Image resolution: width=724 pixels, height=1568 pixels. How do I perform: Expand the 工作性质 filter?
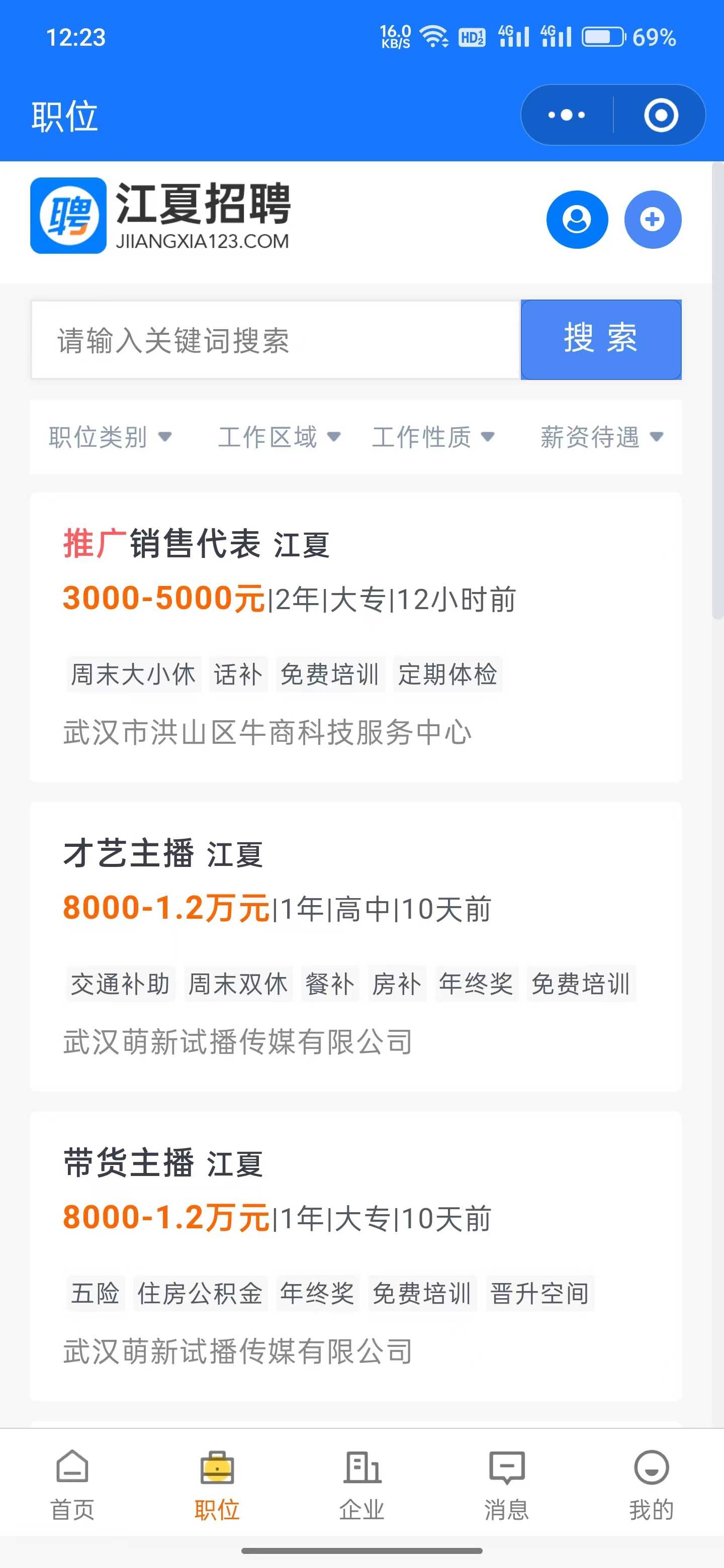pos(433,437)
